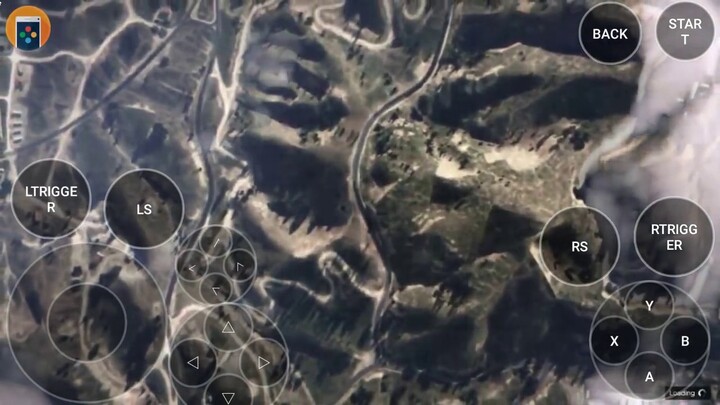The height and width of the screenshot is (405, 720).
Task: Tap the D-pad left arrow
Action: pyautogui.click(x=193, y=362)
